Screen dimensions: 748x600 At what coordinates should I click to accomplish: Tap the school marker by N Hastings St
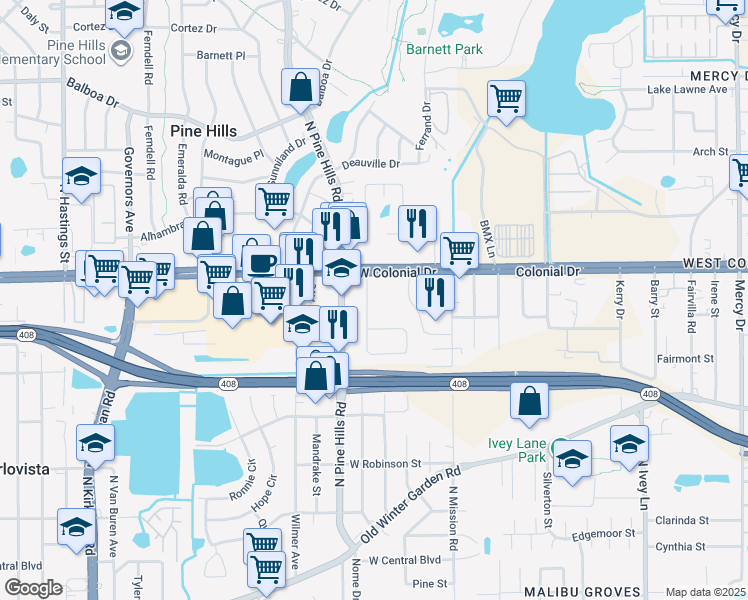point(82,178)
